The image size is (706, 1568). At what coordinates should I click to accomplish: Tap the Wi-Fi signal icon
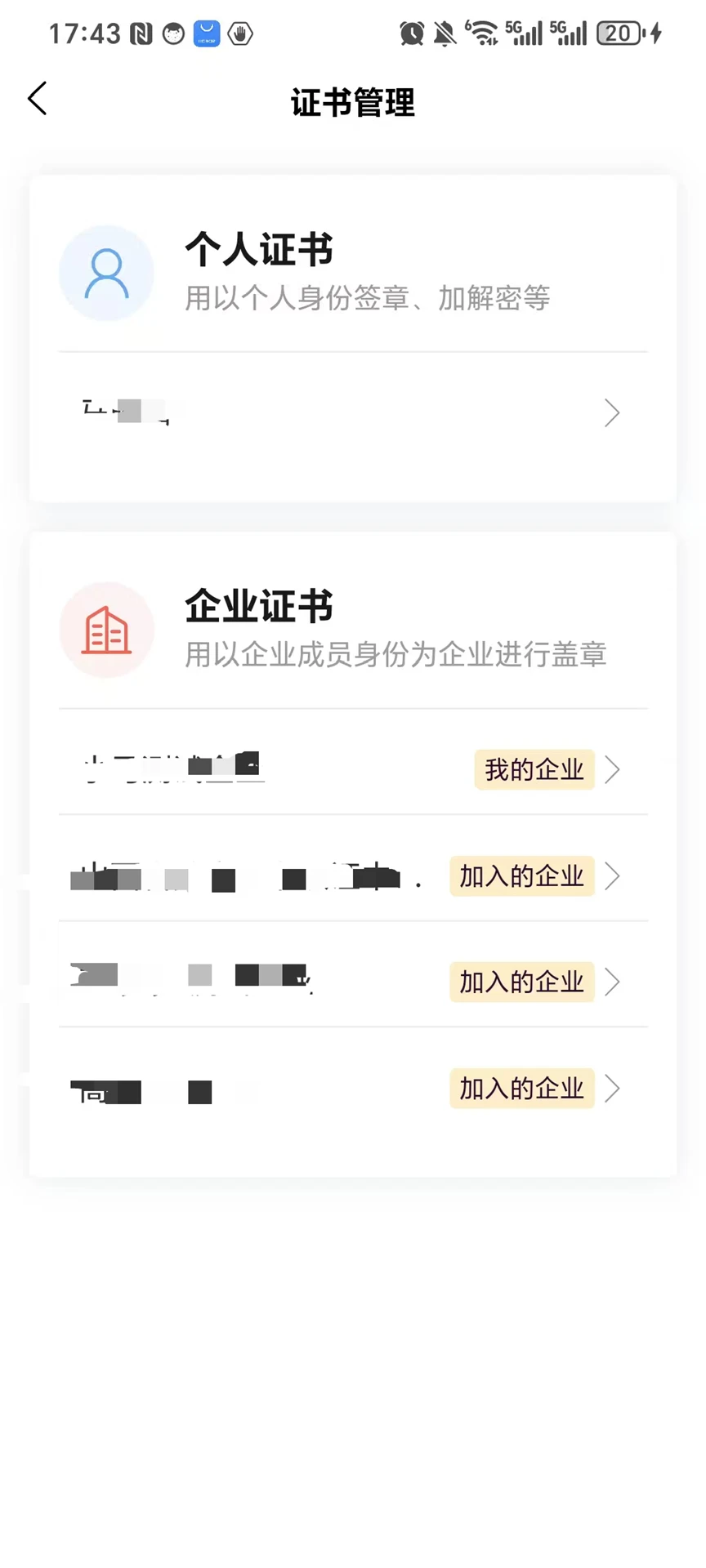(x=482, y=33)
